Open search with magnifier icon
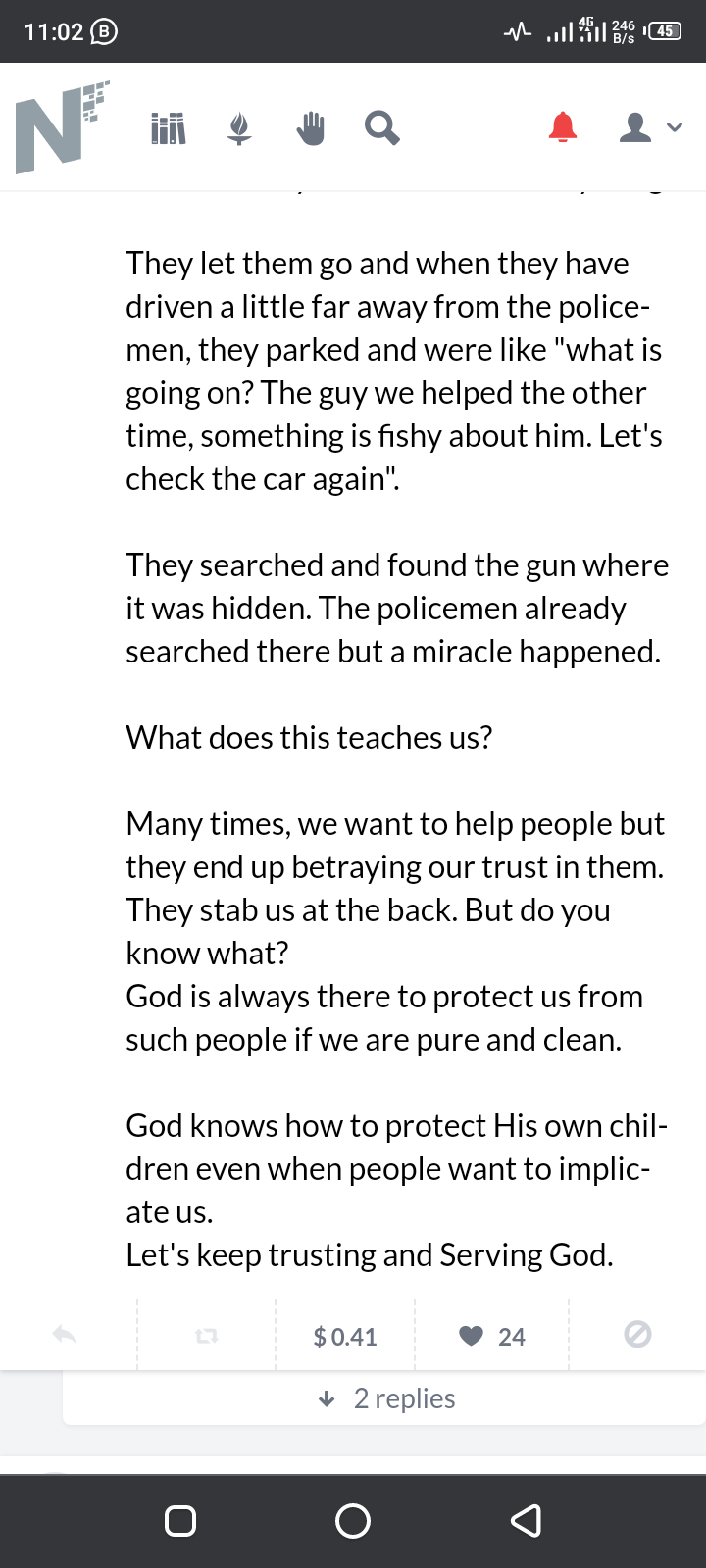This screenshot has width=706, height=1568. (x=381, y=127)
